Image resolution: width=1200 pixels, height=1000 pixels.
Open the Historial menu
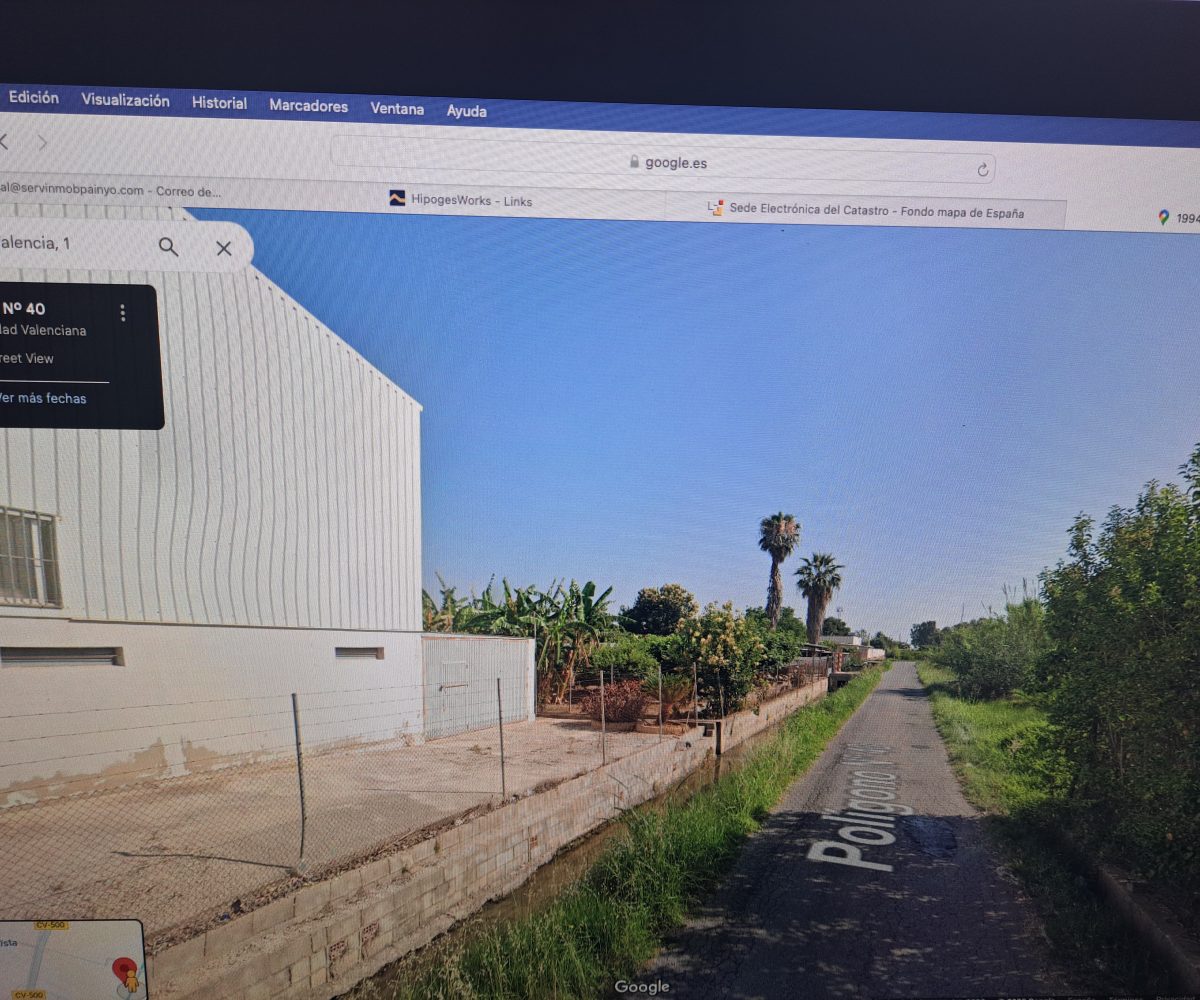tap(219, 103)
